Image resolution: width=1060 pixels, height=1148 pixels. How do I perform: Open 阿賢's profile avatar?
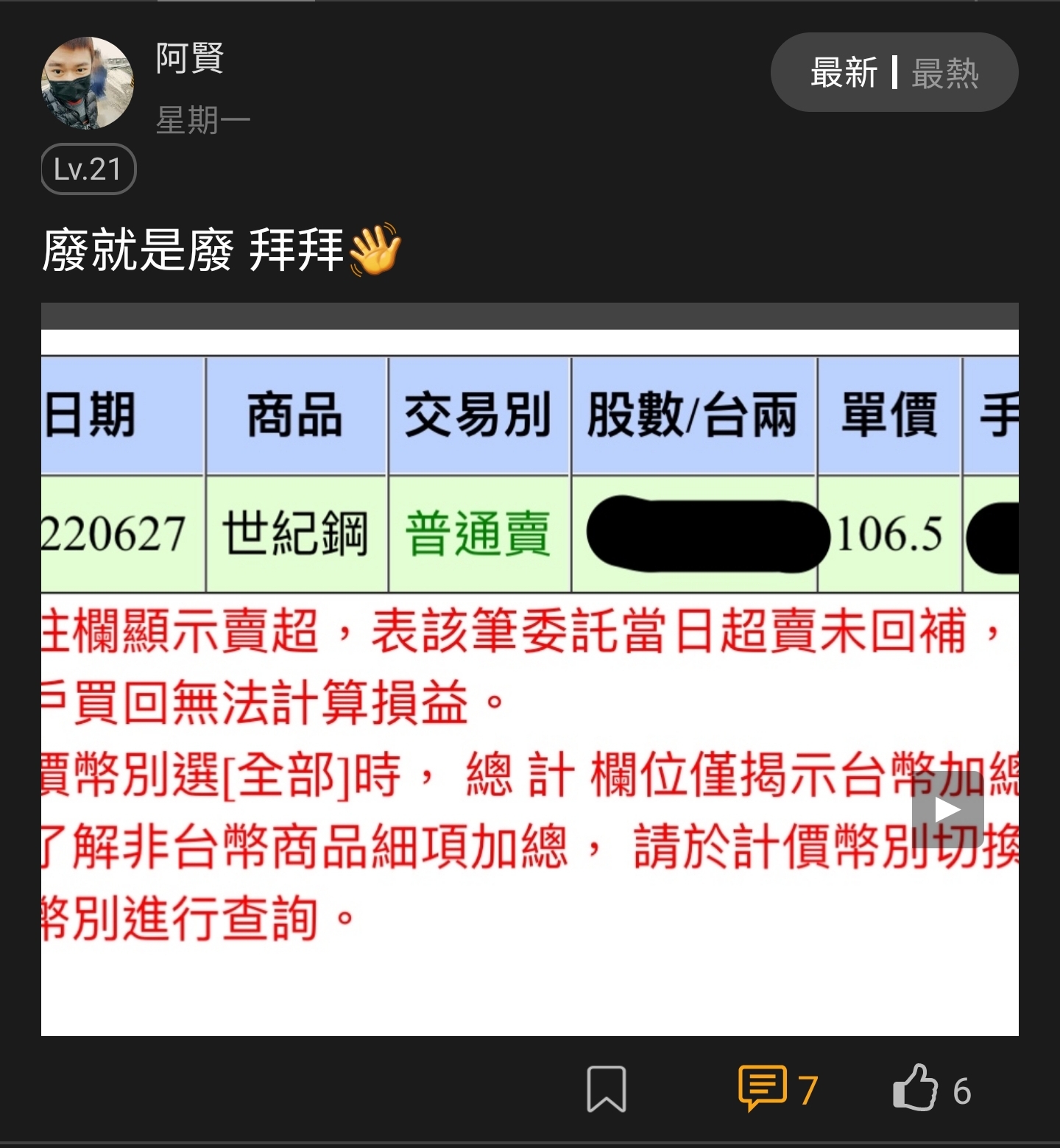tap(88, 83)
